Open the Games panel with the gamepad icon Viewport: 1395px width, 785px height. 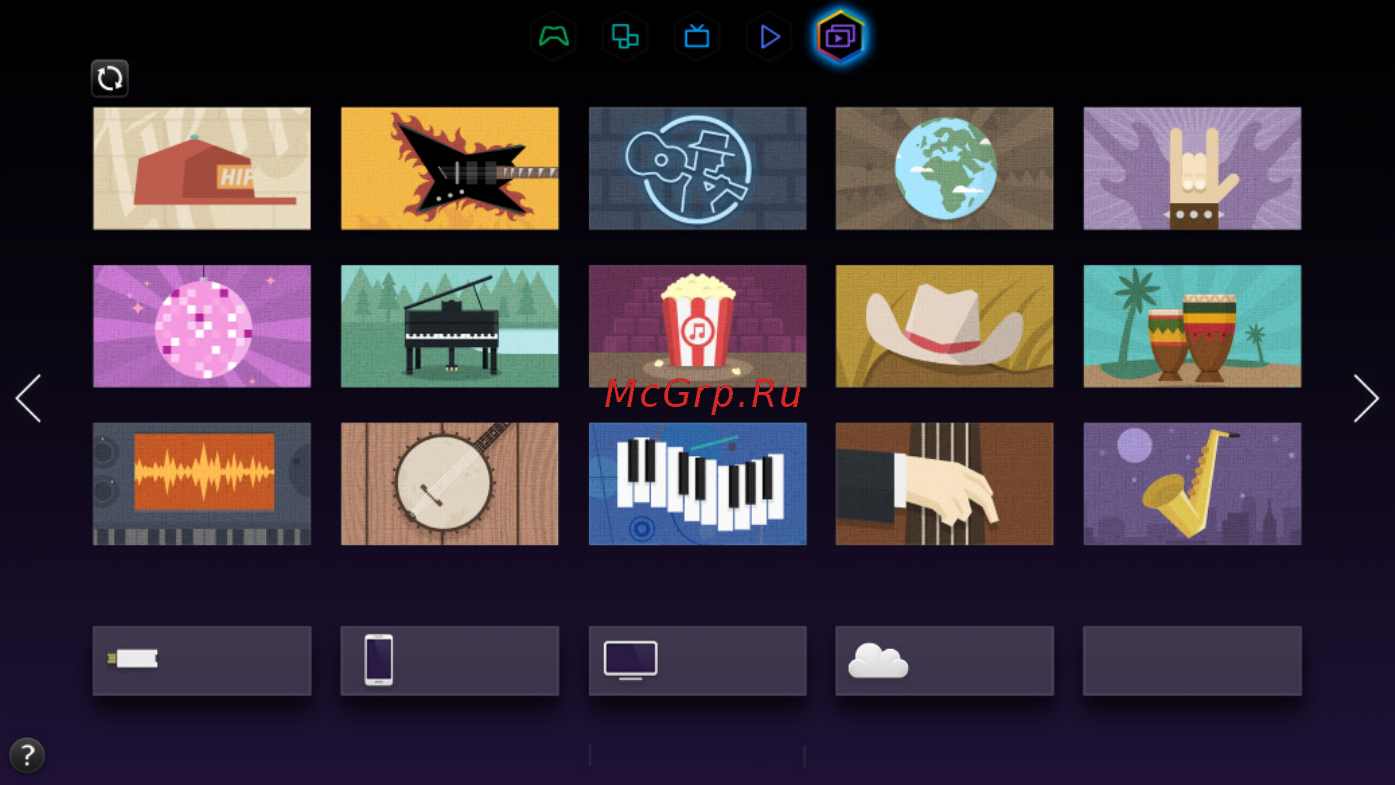[x=554, y=37]
